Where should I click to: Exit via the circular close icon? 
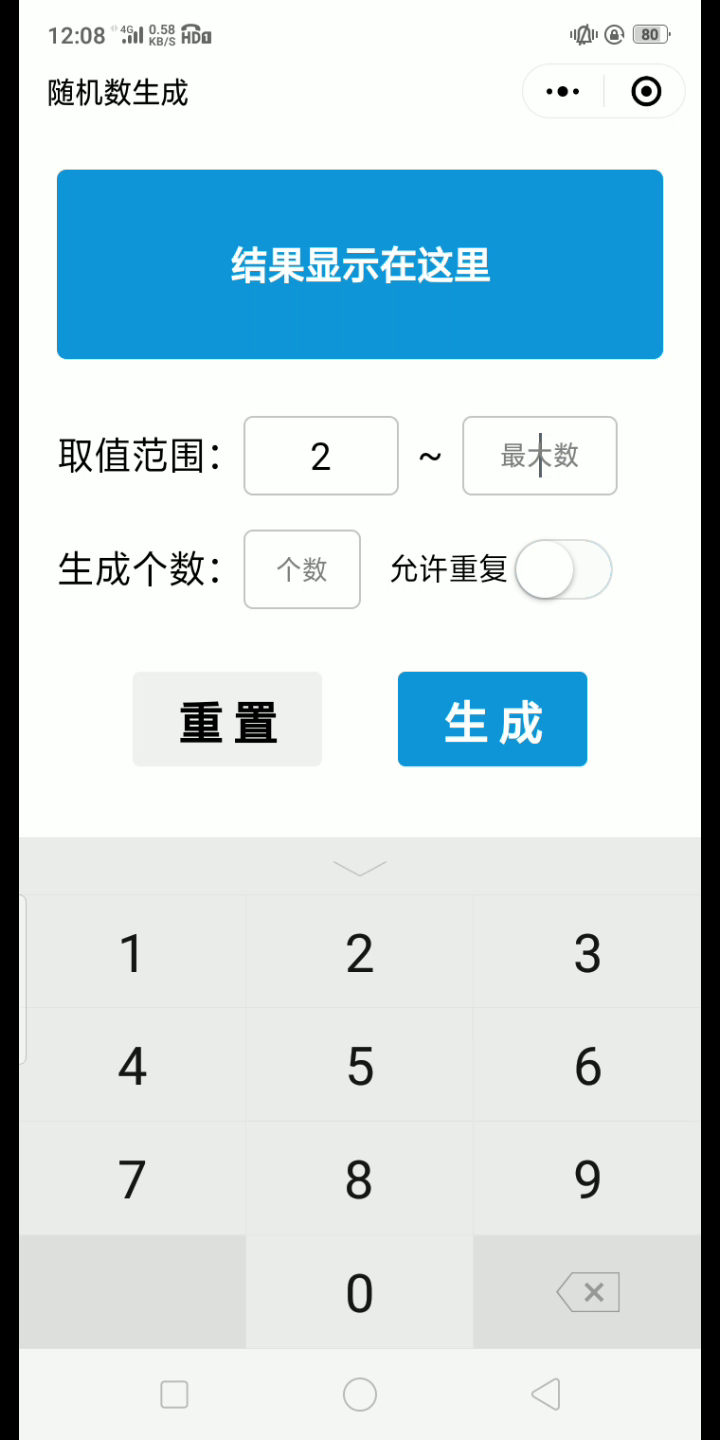pyautogui.click(x=645, y=91)
